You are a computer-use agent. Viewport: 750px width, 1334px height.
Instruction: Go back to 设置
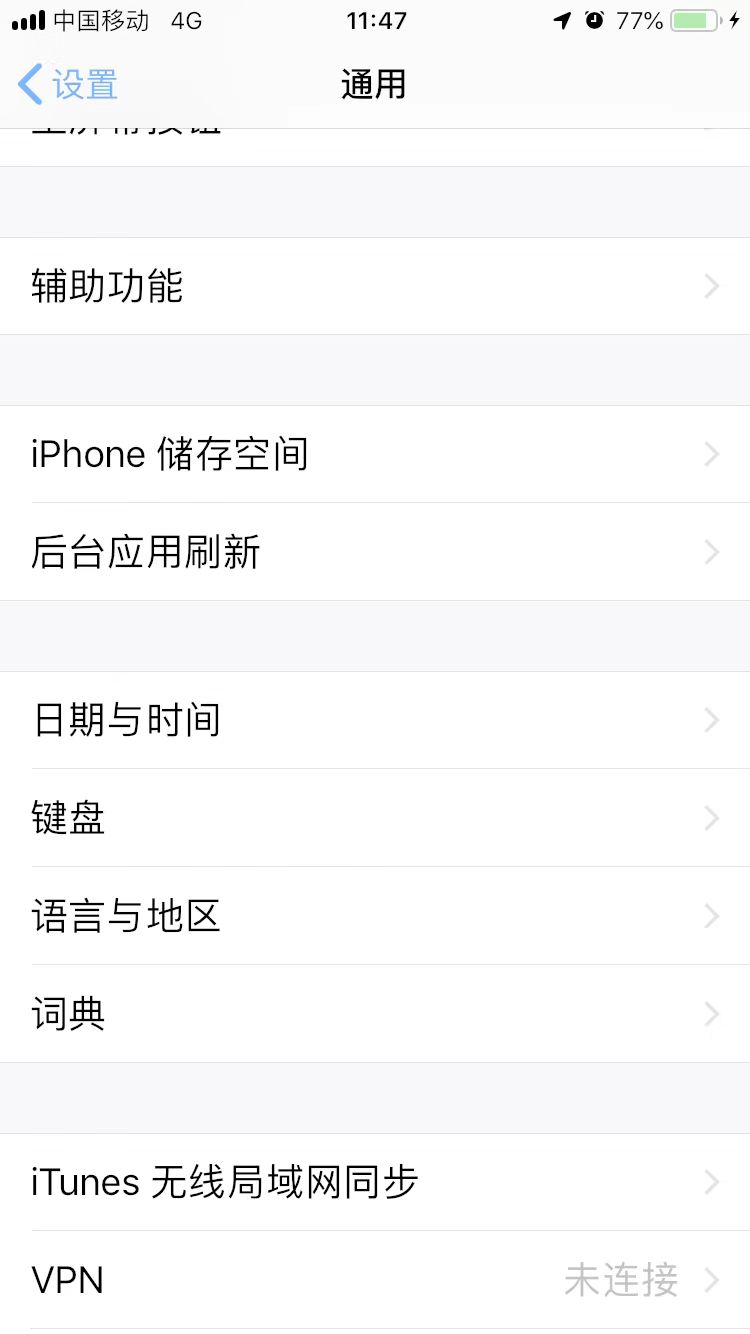pyautogui.click(x=68, y=85)
